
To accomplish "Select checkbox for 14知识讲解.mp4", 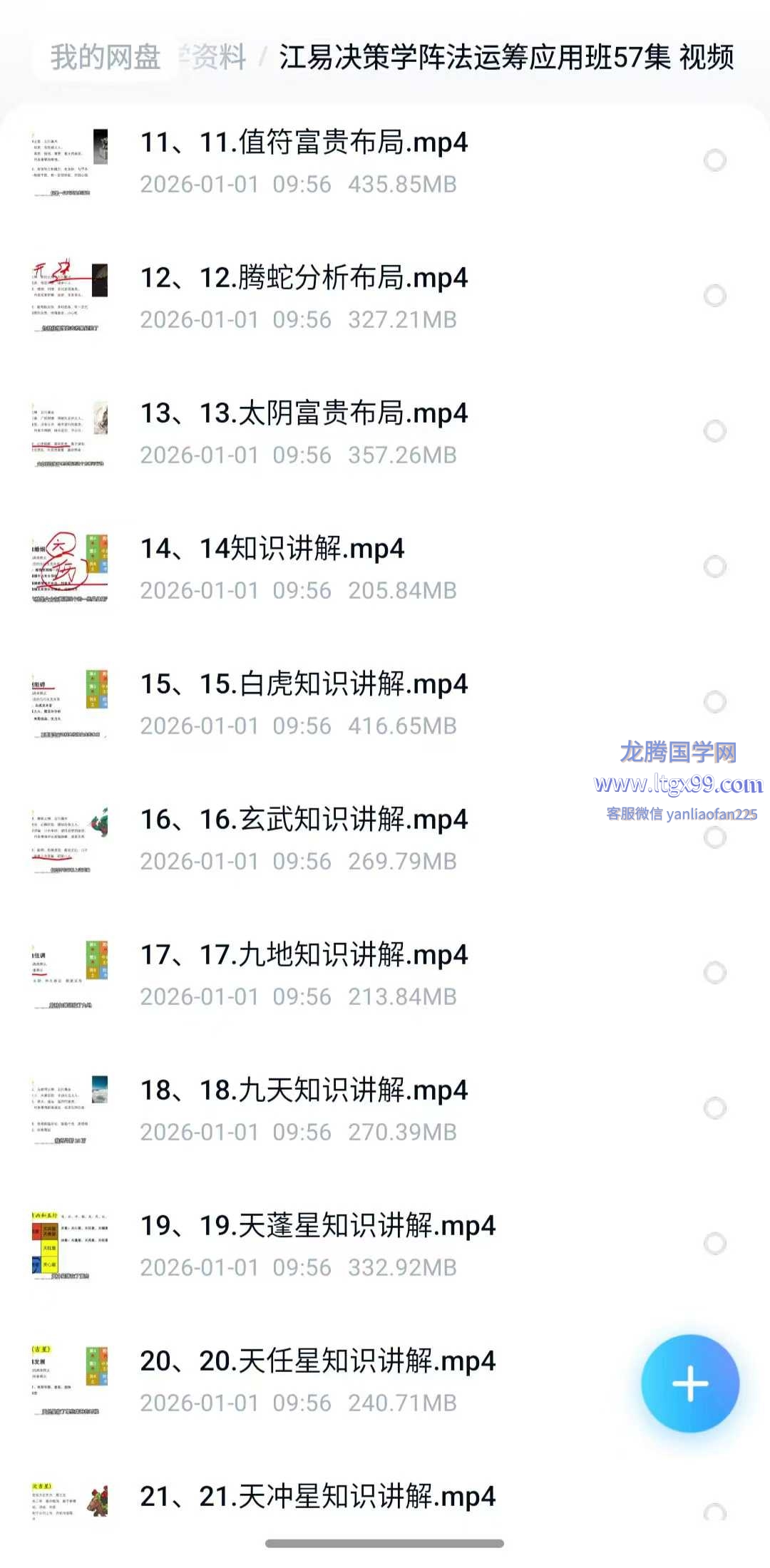I will coord(714,567).
